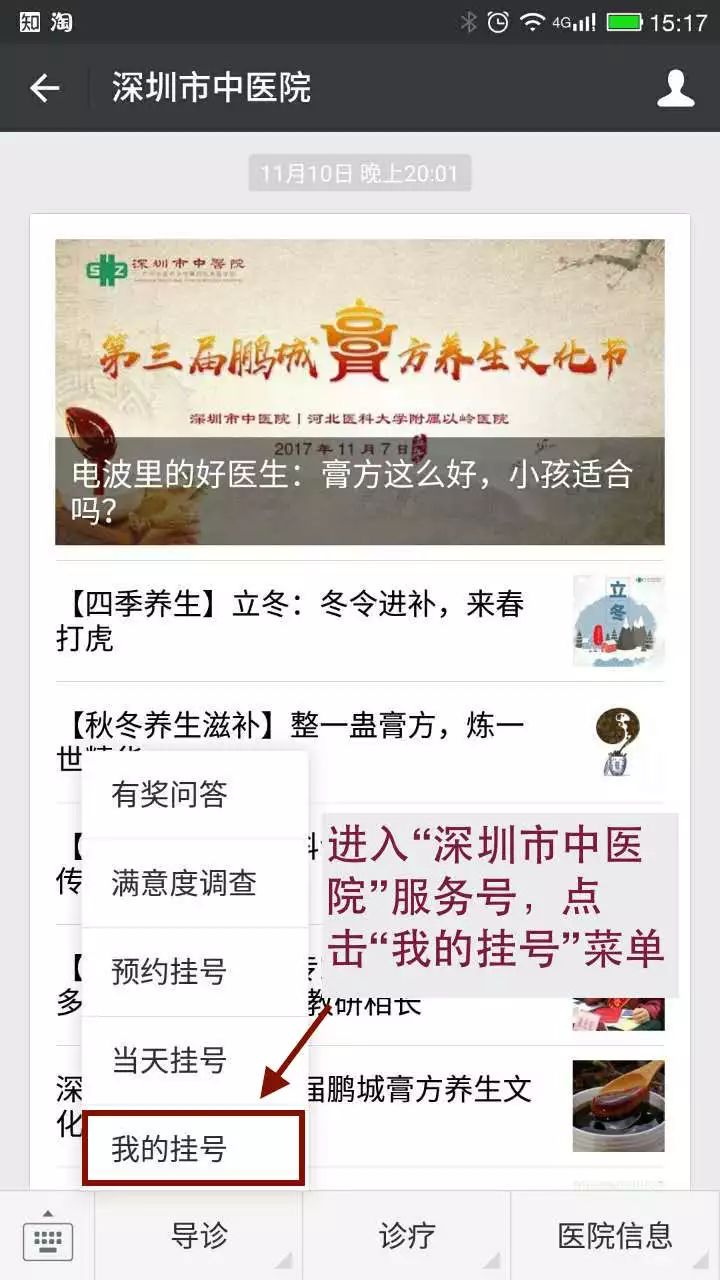
Task: Select 满意度调查 from the menu
Action: (x=195, y=883)
